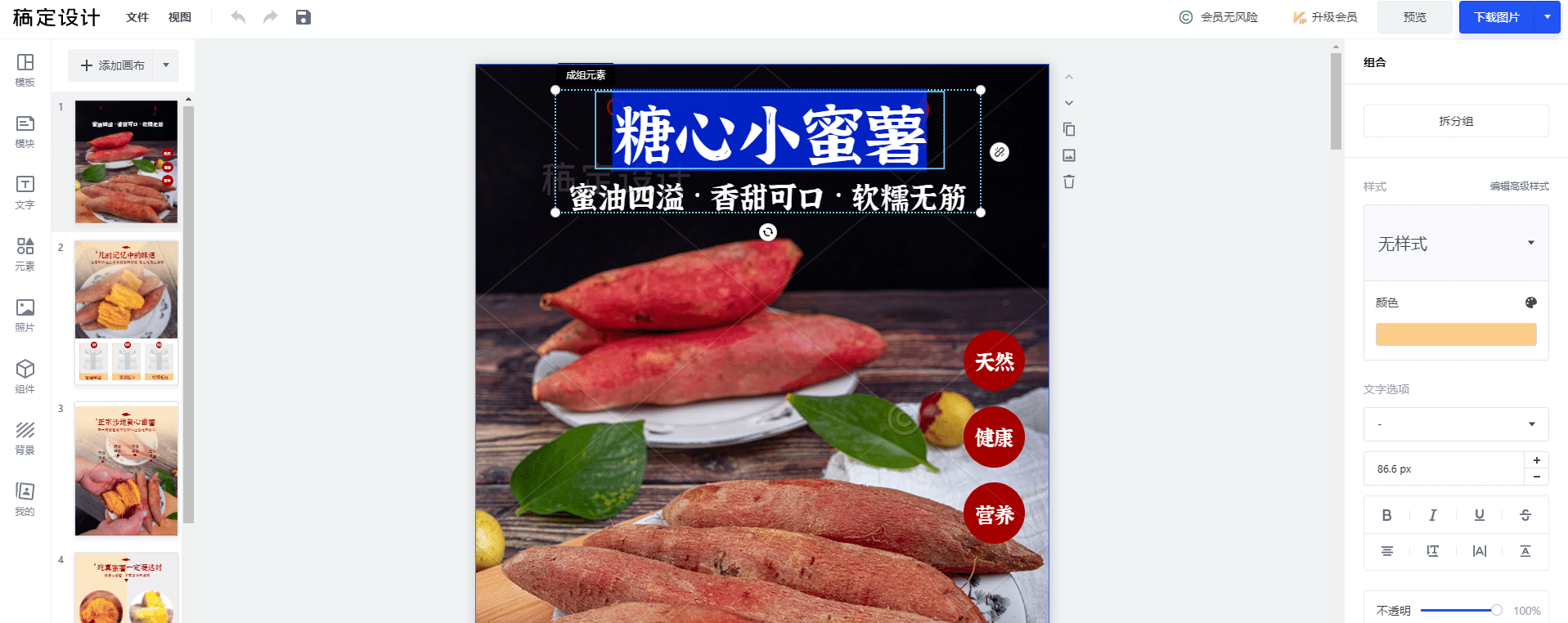Increase font size with plus stepper
The width and height of the screenshot is (1568, 623).
click(1536, 460)
